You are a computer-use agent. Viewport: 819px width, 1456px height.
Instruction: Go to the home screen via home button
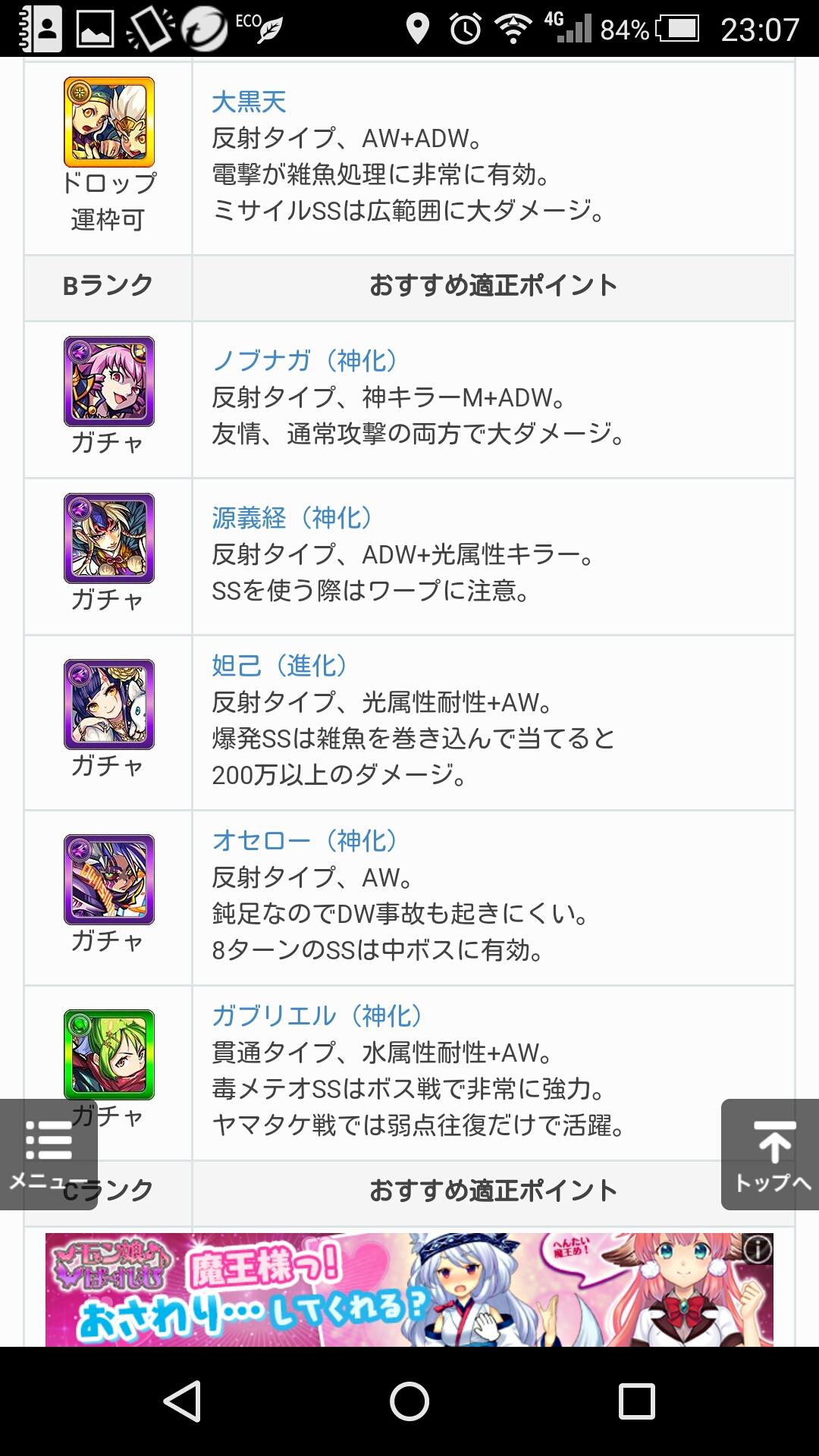(409, 1401)
